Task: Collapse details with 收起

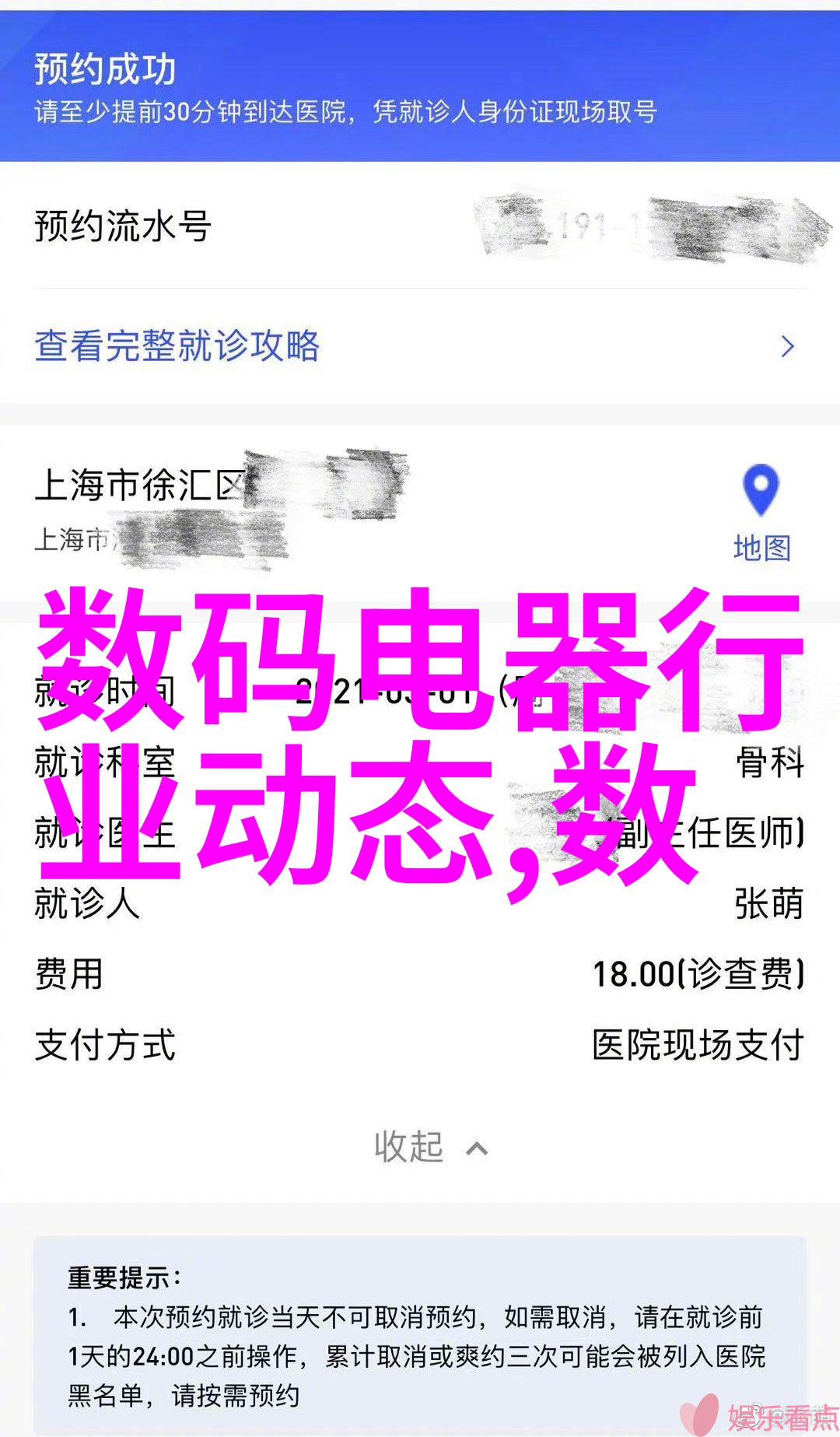Action: click(429, 1148)
